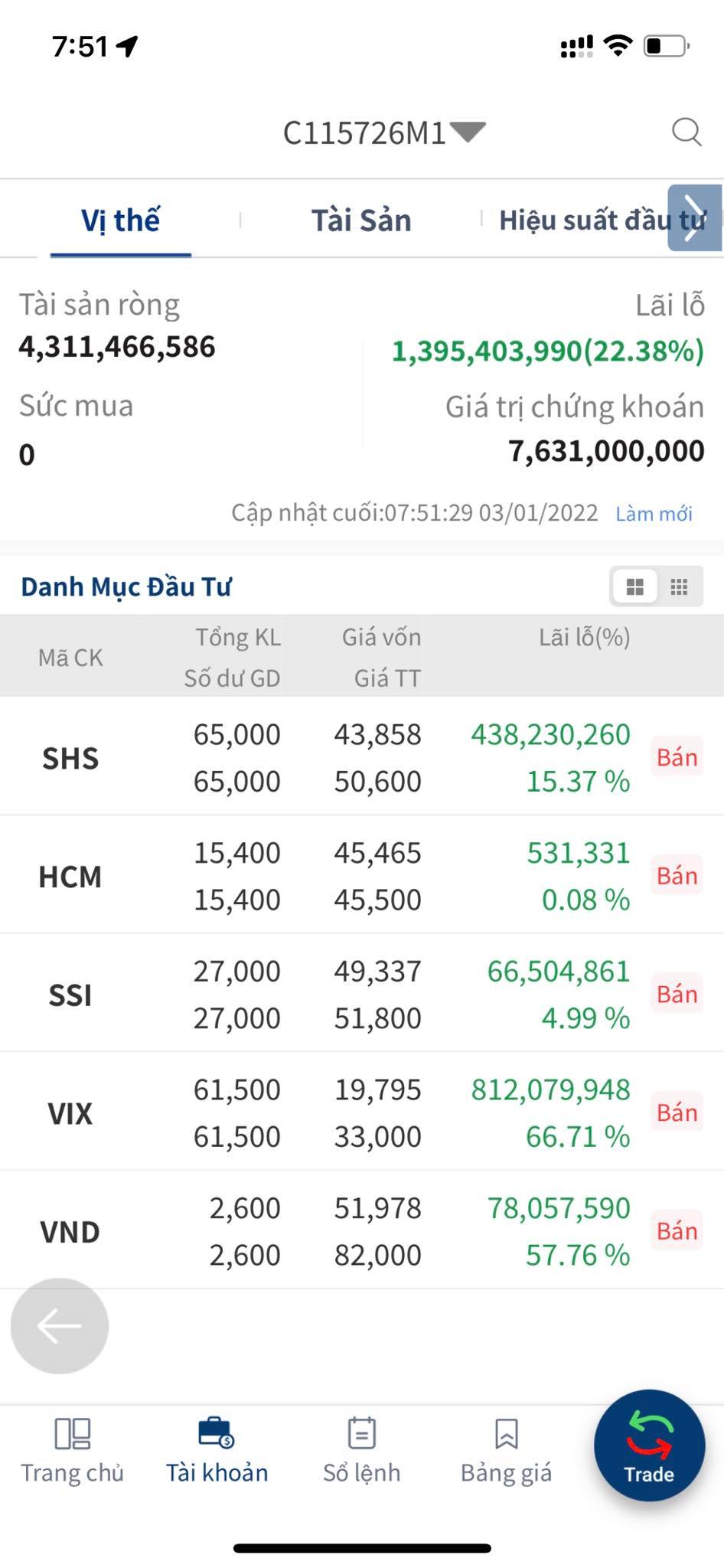Switch to the Tài Sản tab
The width and height of the screenshot is (724, 1568).
tap(361, 220)
